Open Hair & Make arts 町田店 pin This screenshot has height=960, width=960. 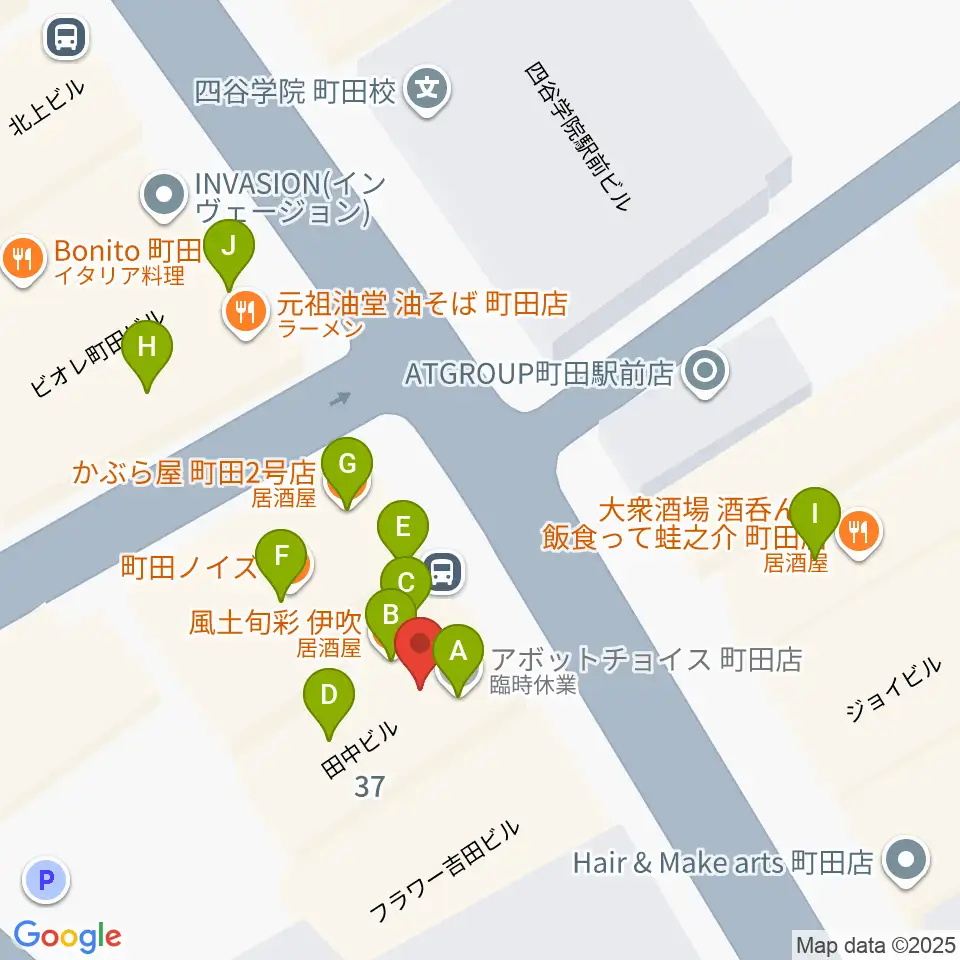point(906,860)
